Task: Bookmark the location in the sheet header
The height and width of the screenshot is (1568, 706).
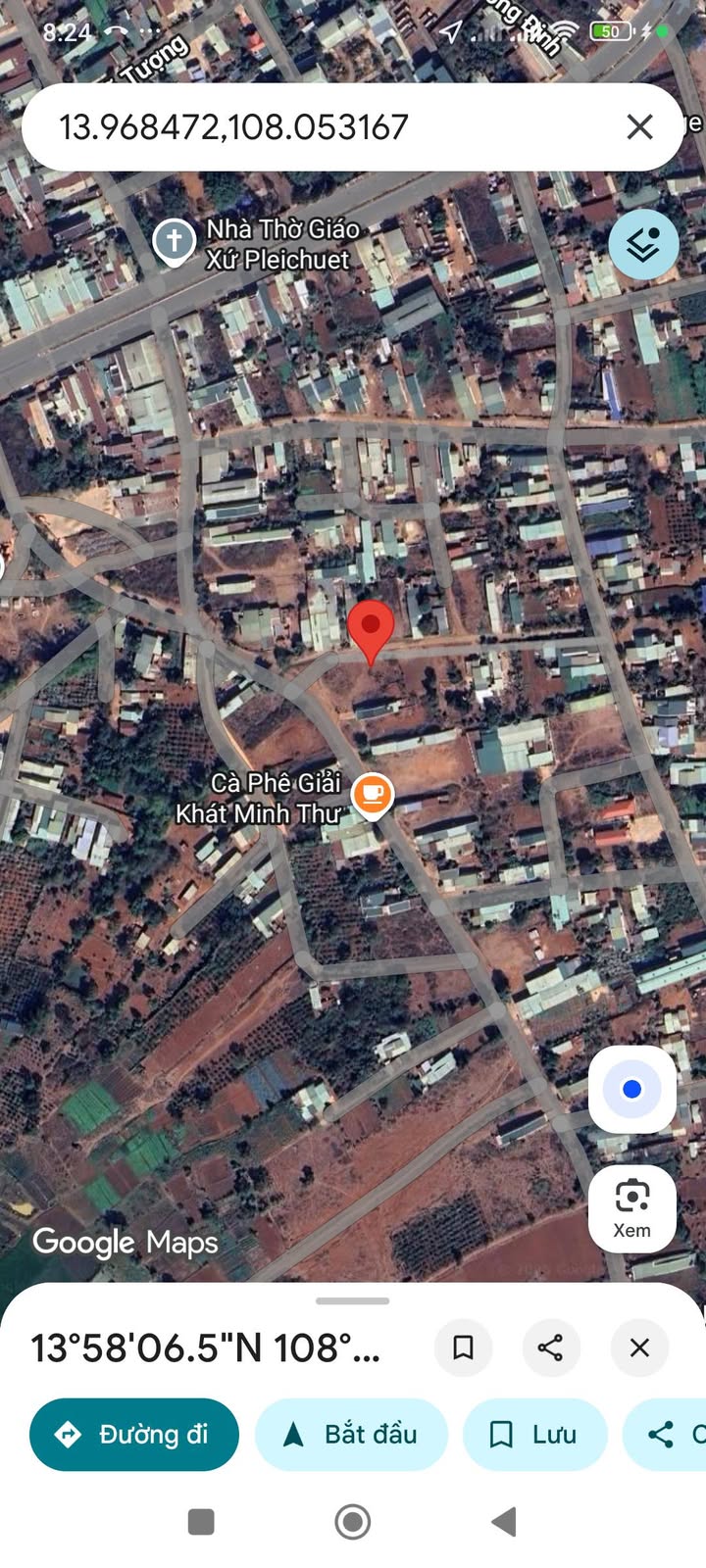Action: (463, 1347)
